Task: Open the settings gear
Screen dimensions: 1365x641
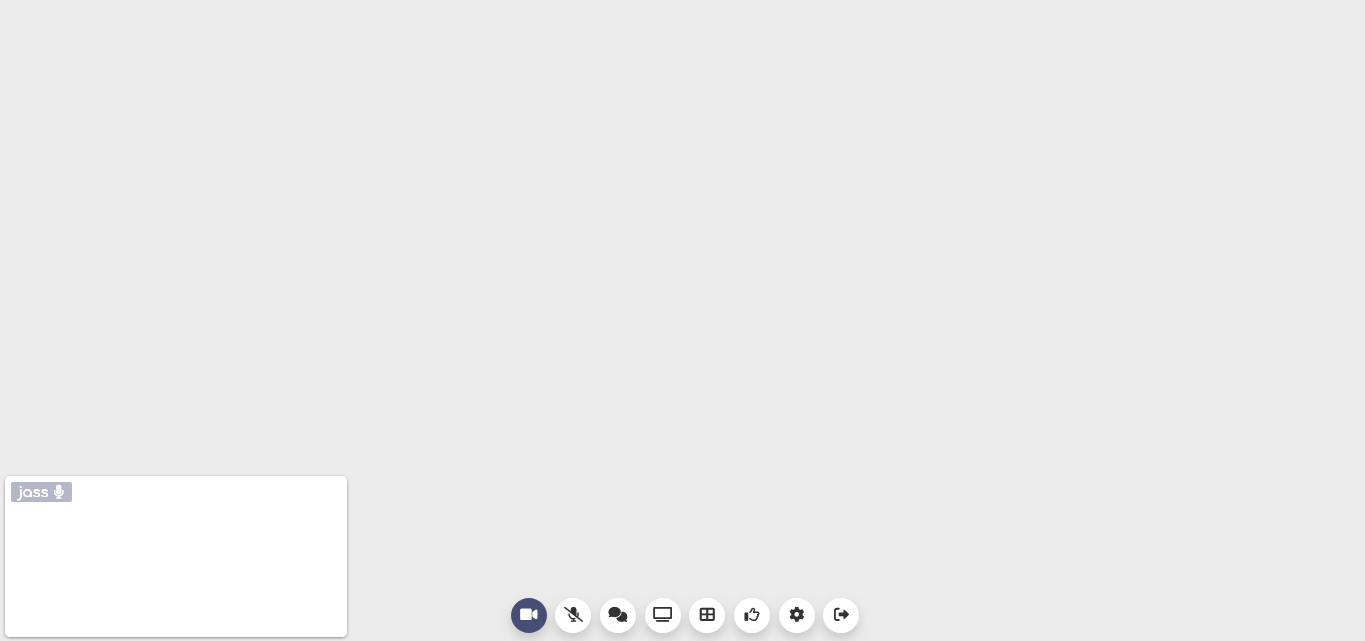Action: tap(797, 615)
